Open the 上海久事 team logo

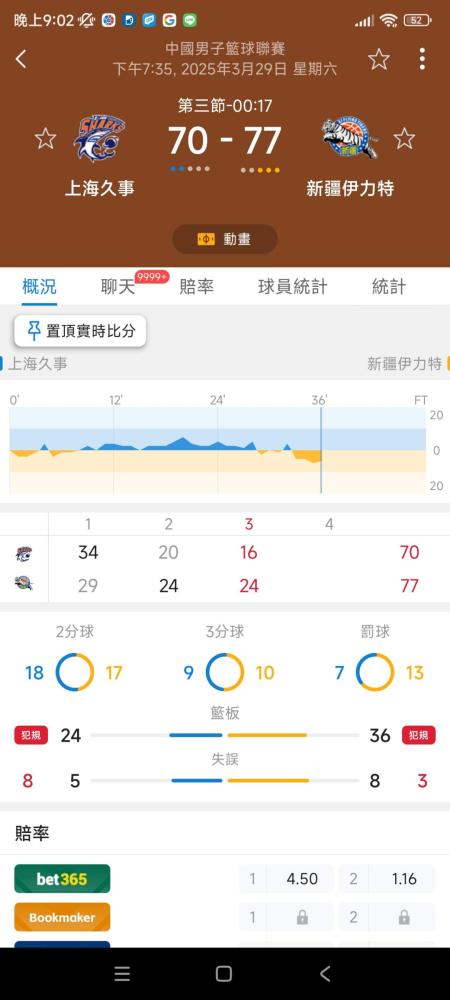(99, 138)
